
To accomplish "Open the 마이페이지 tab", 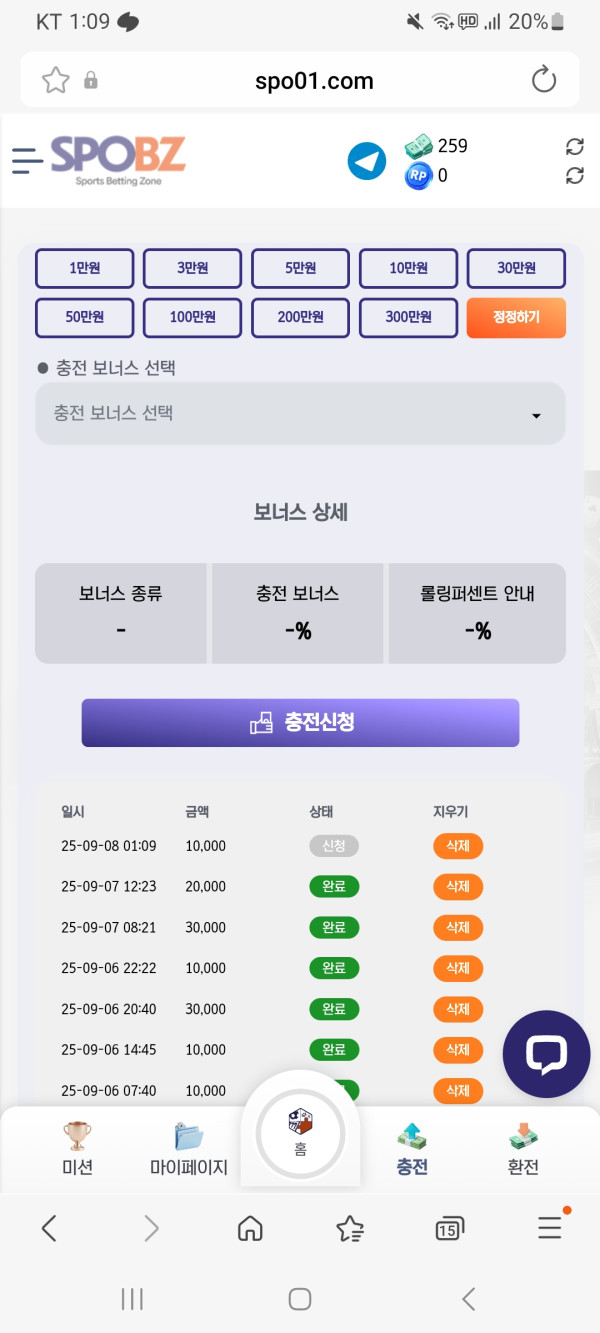I will click(189, 1148).
